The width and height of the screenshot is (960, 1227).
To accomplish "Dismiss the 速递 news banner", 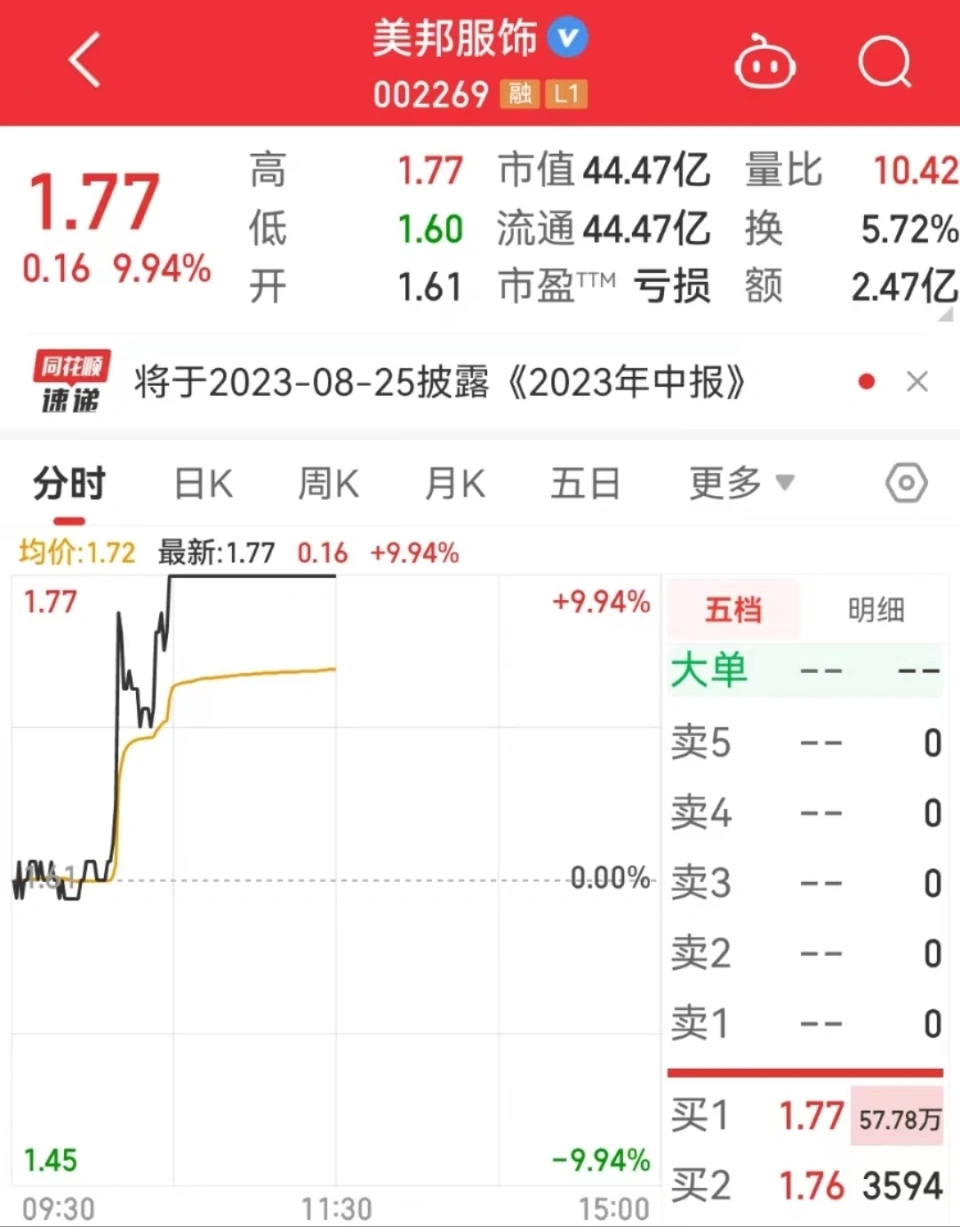I will click(917, 382).
